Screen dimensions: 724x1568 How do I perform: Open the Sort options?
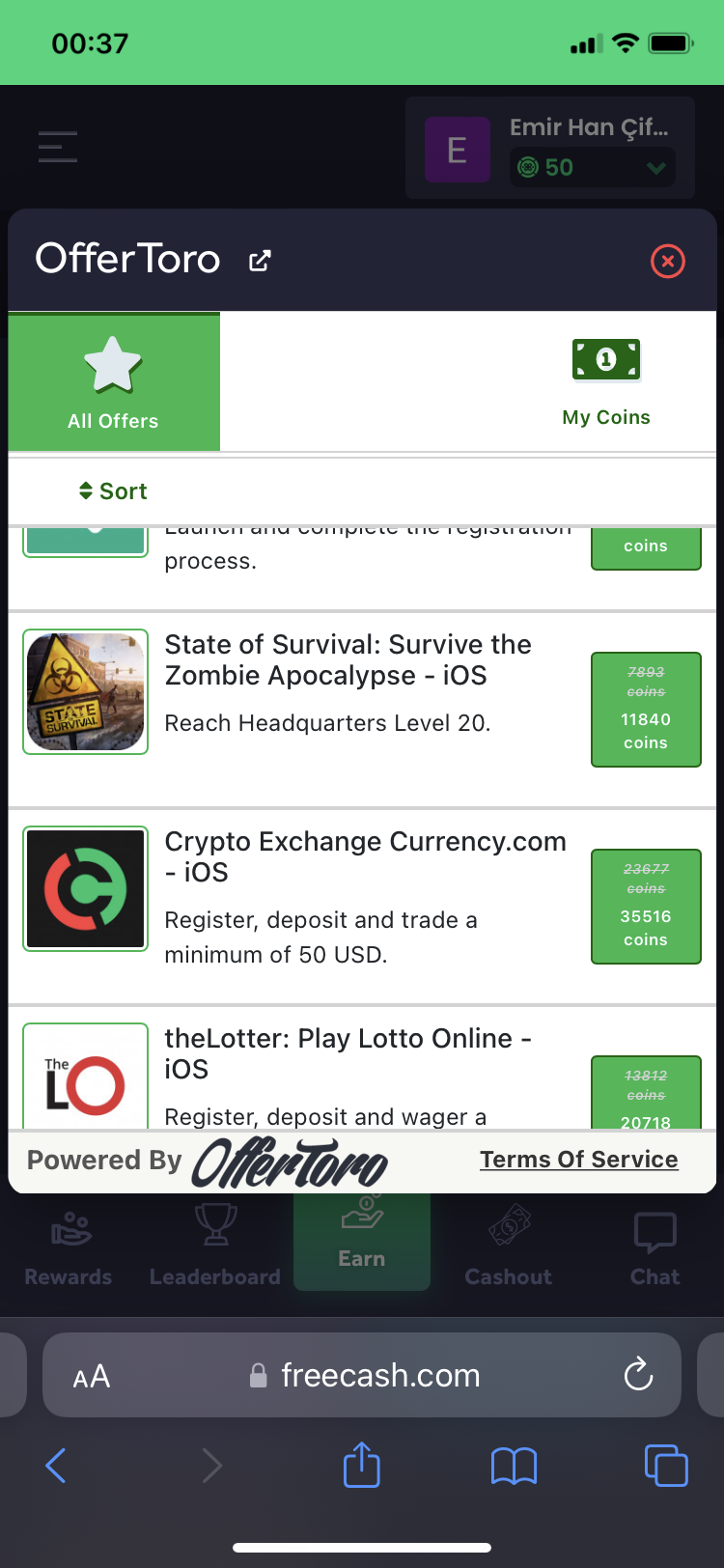click(113, 491)
